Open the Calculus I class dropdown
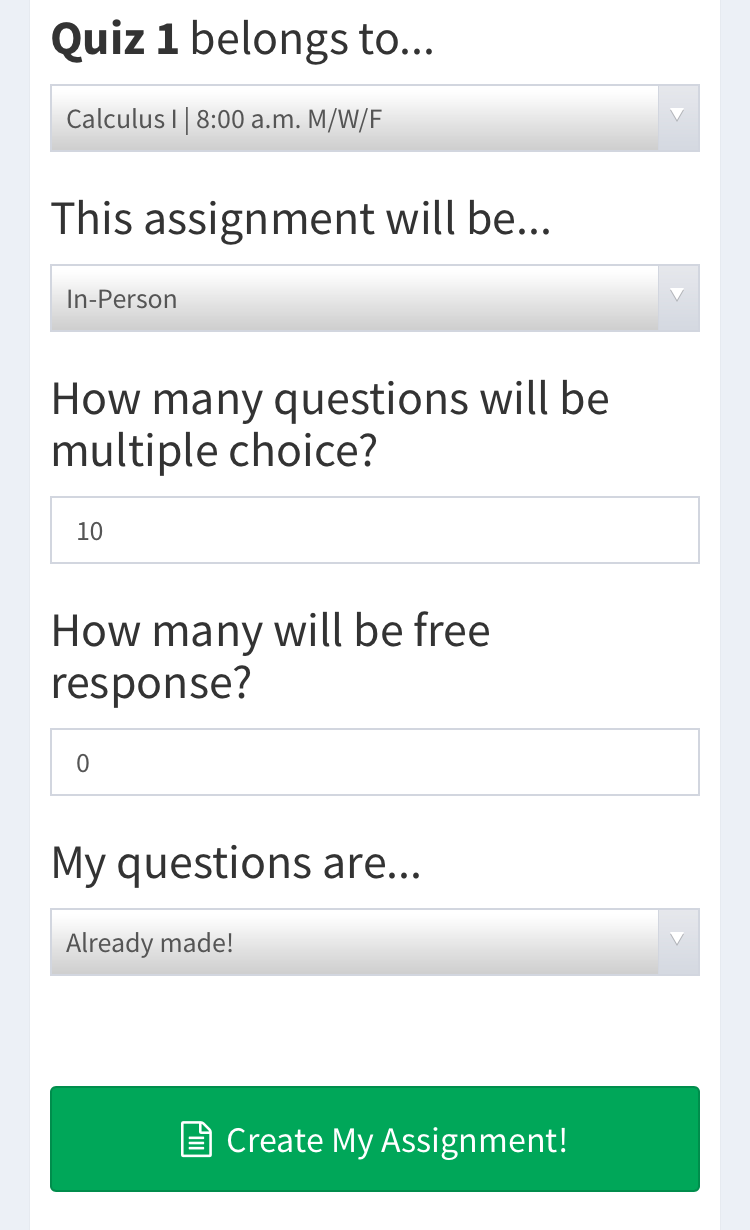 (375, 118)
